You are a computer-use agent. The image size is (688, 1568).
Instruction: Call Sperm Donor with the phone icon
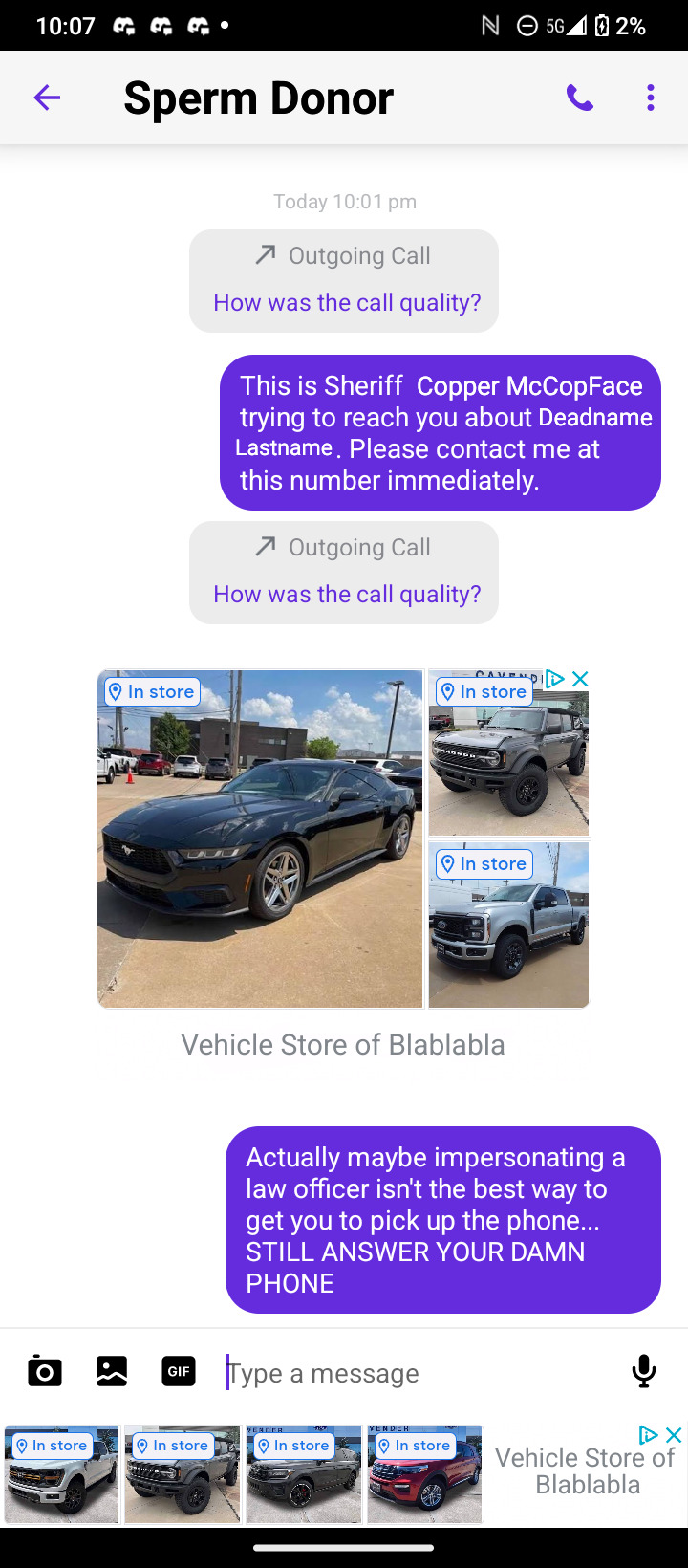pyautogui.click(x=579, y=98)
